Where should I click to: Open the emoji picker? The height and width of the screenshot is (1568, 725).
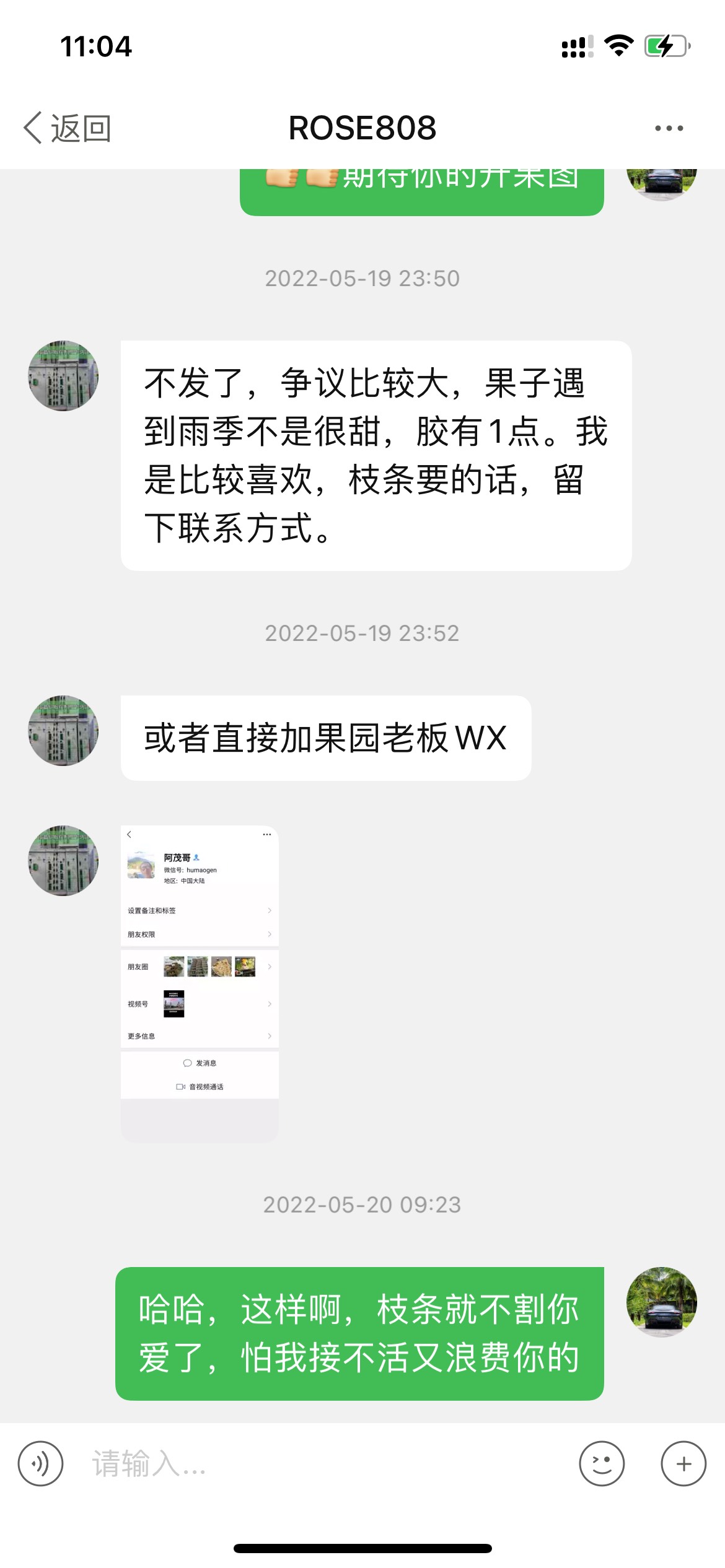click(602, 1464)
